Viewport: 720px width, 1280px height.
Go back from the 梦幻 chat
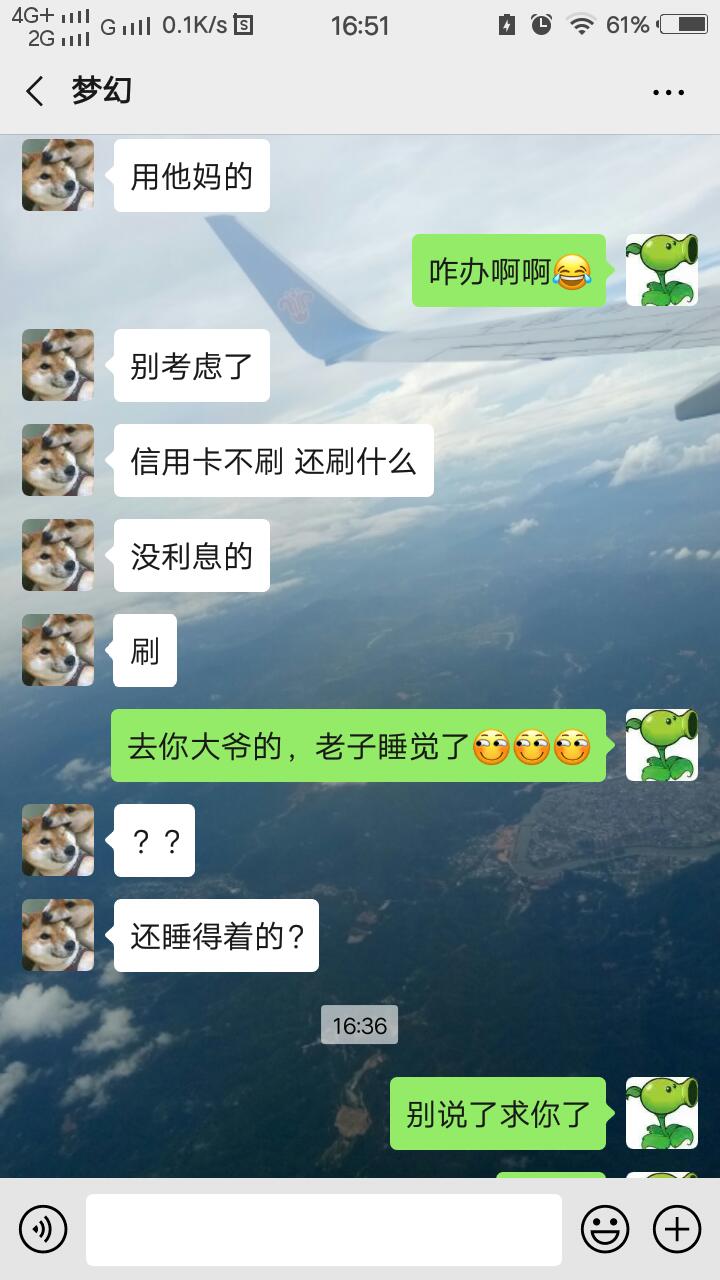point(35,92)
